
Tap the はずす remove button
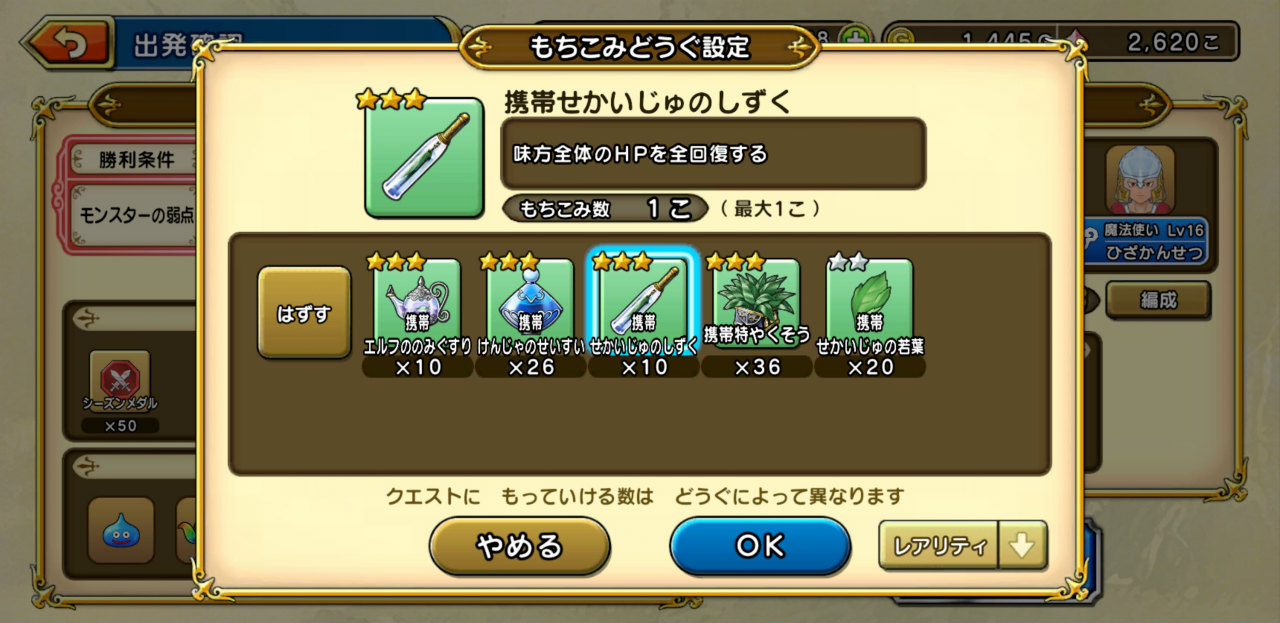pos(304,312)
